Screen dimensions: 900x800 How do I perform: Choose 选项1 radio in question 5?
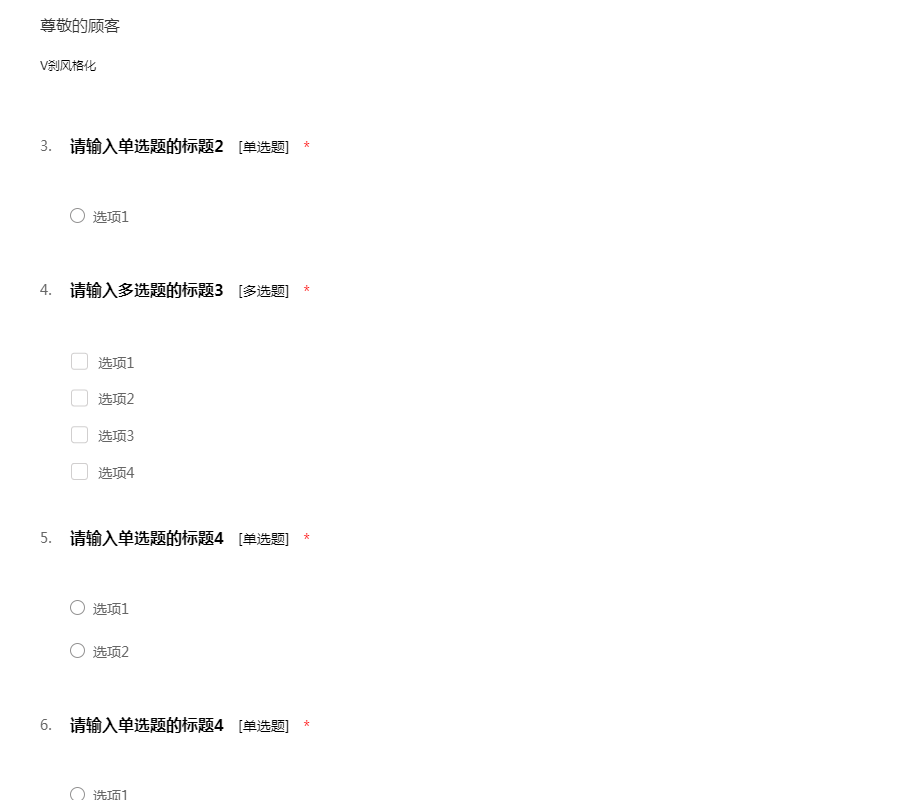pos(78,608)
